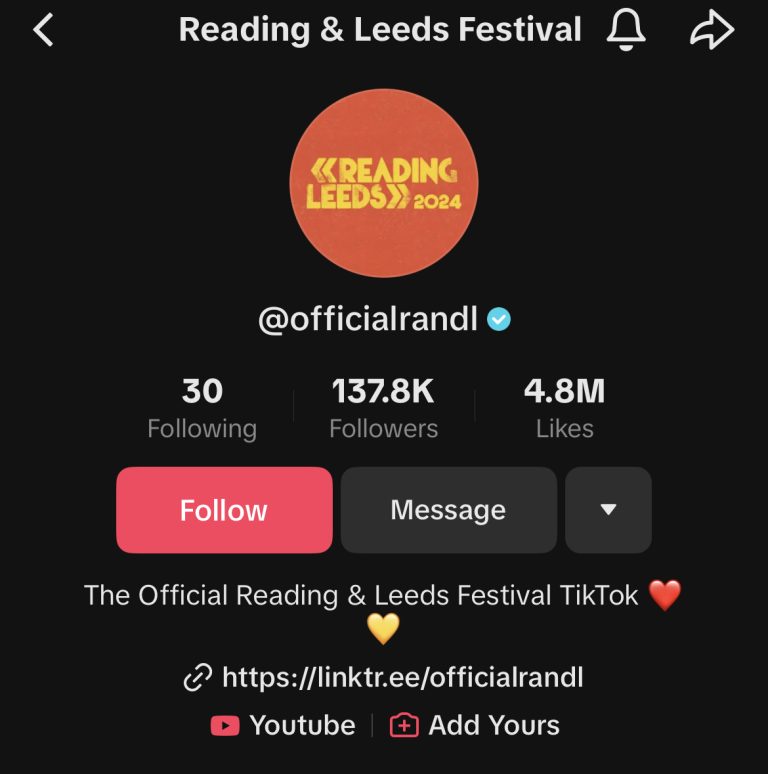View the Reading Leeds 2024 profile picture

383,182
